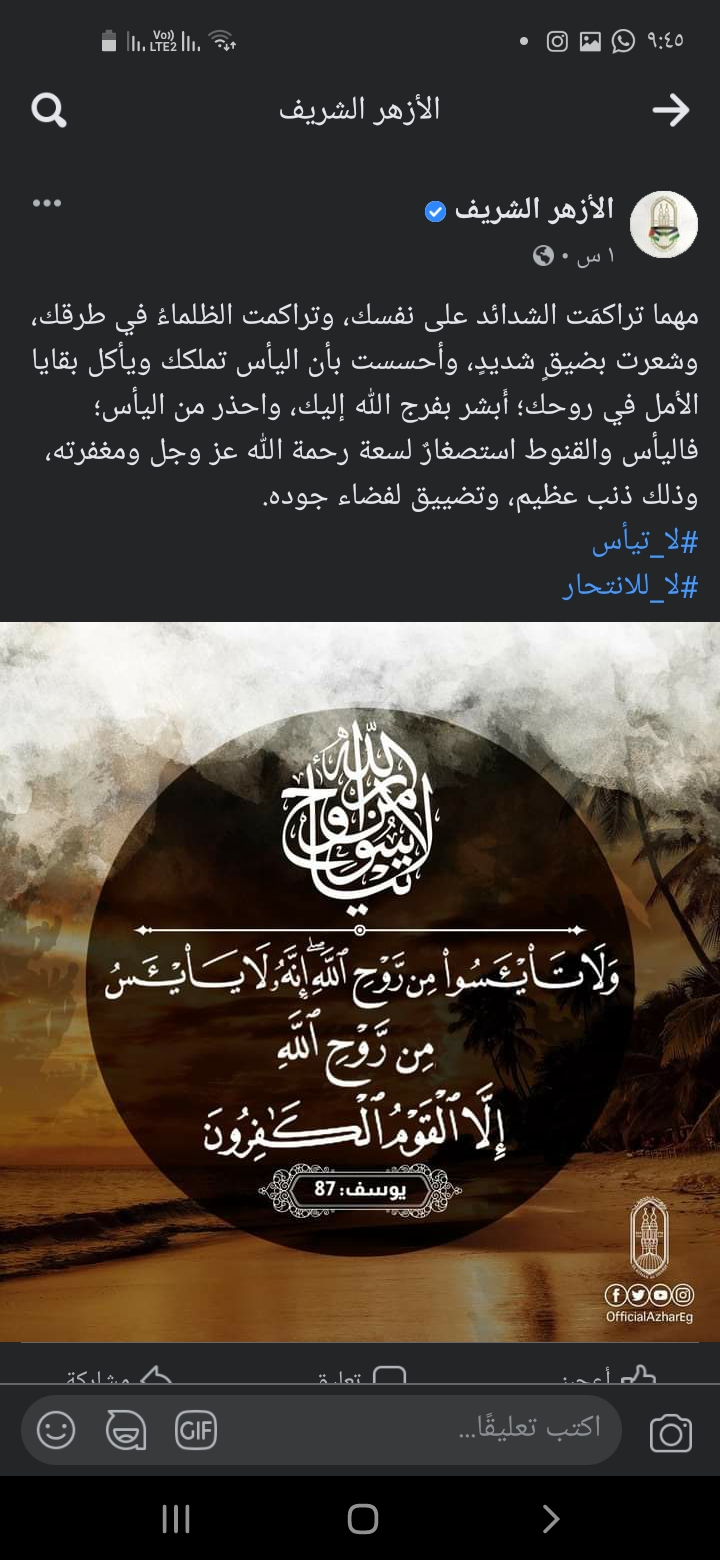The image size is (720, 1560).
Task: Open the post's three-dot options menu
Action: coord(47,203)
